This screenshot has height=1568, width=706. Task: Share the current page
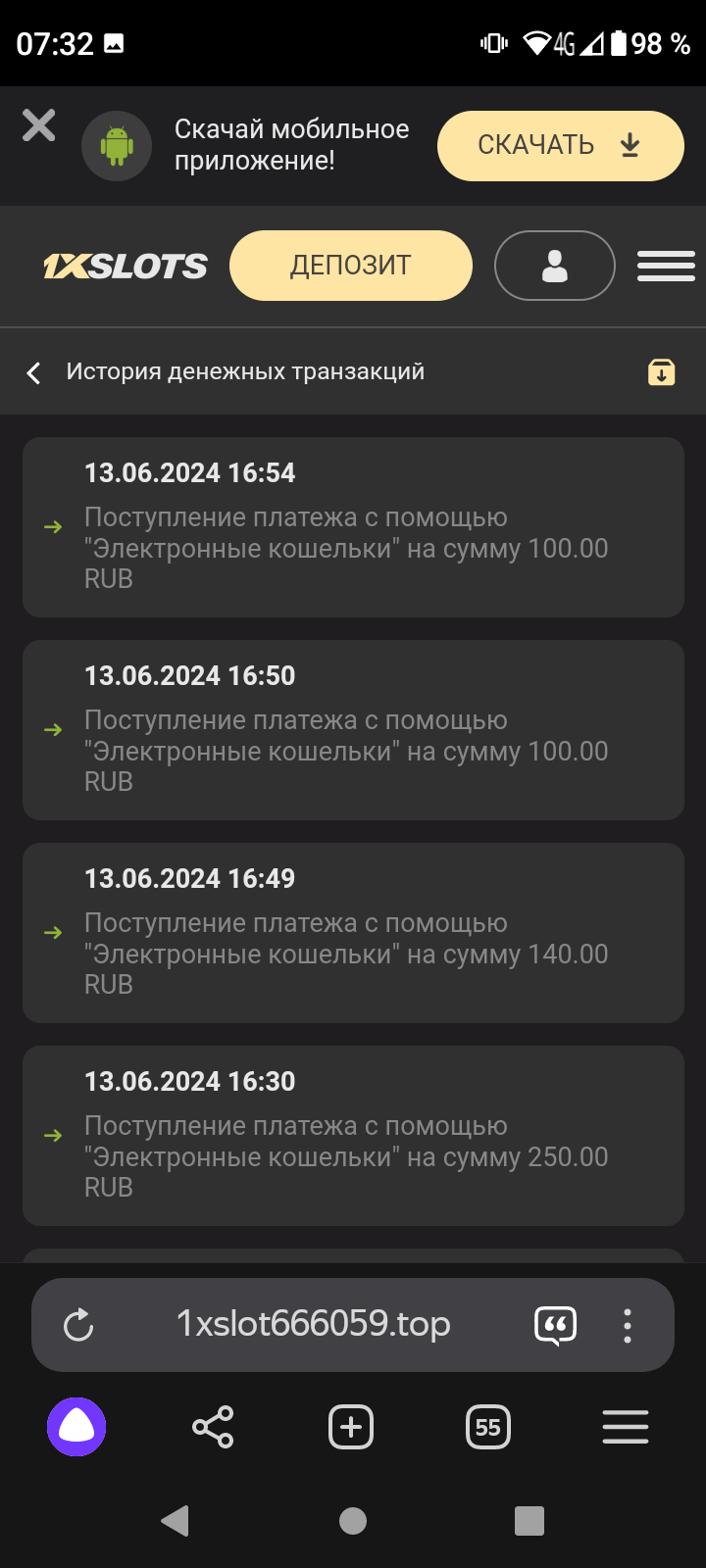pyautogui.click(x=213, y=1427)
